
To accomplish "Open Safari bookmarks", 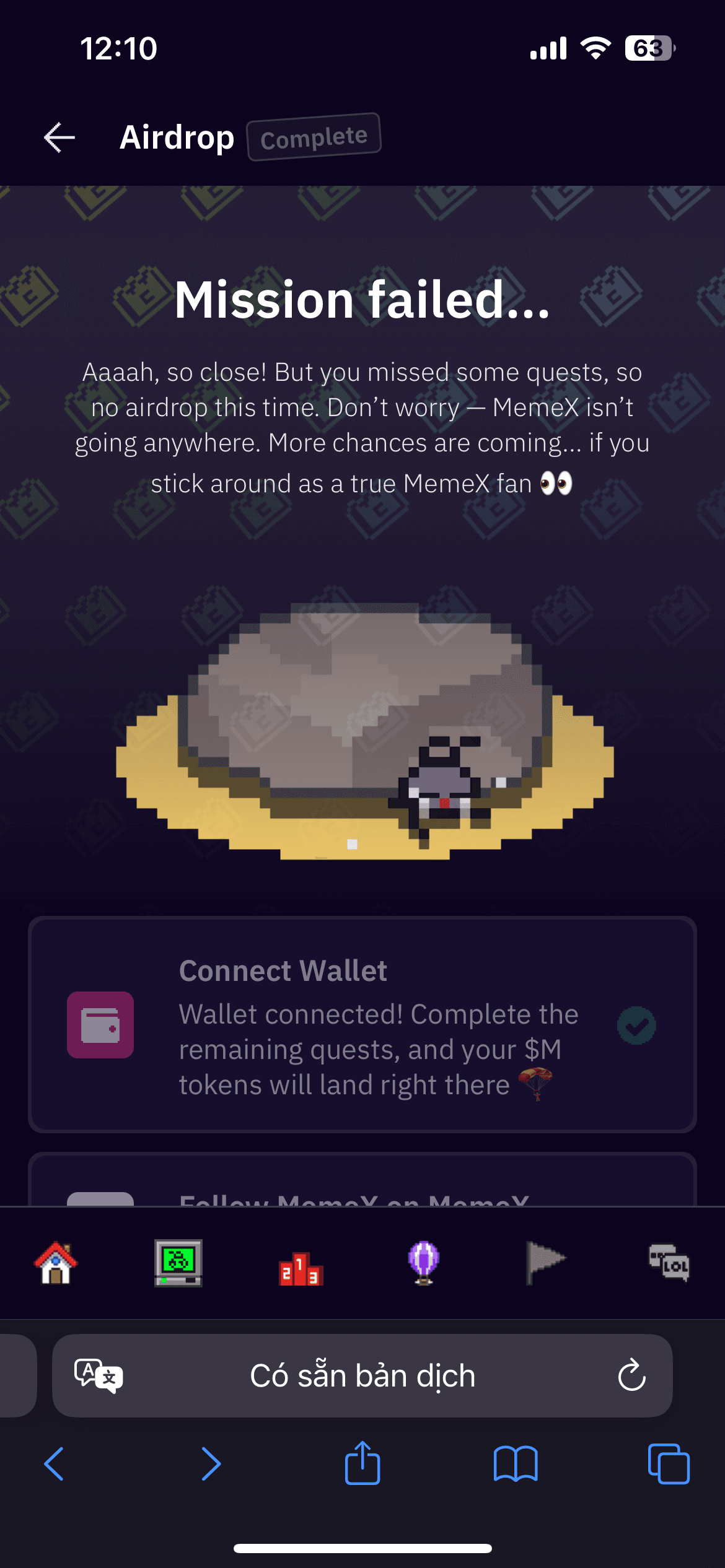I will click(x=516, y=1464).
